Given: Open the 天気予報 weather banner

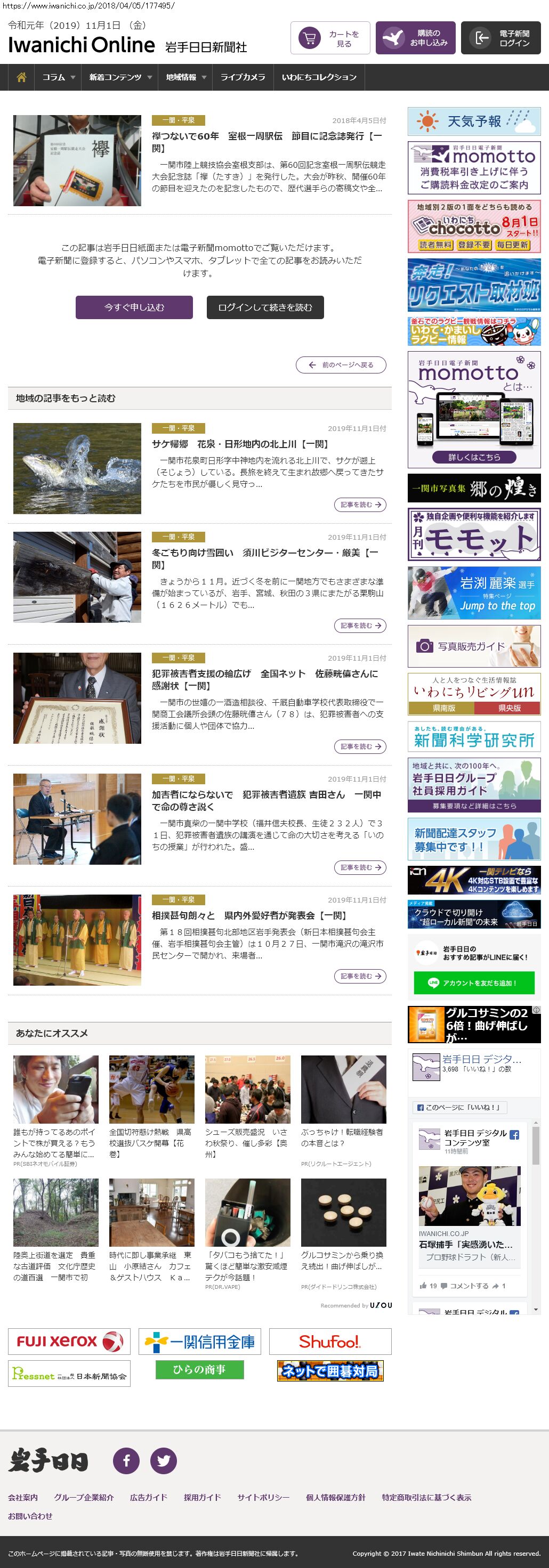Looking at the screenshot, I should (x=473, y=121).
